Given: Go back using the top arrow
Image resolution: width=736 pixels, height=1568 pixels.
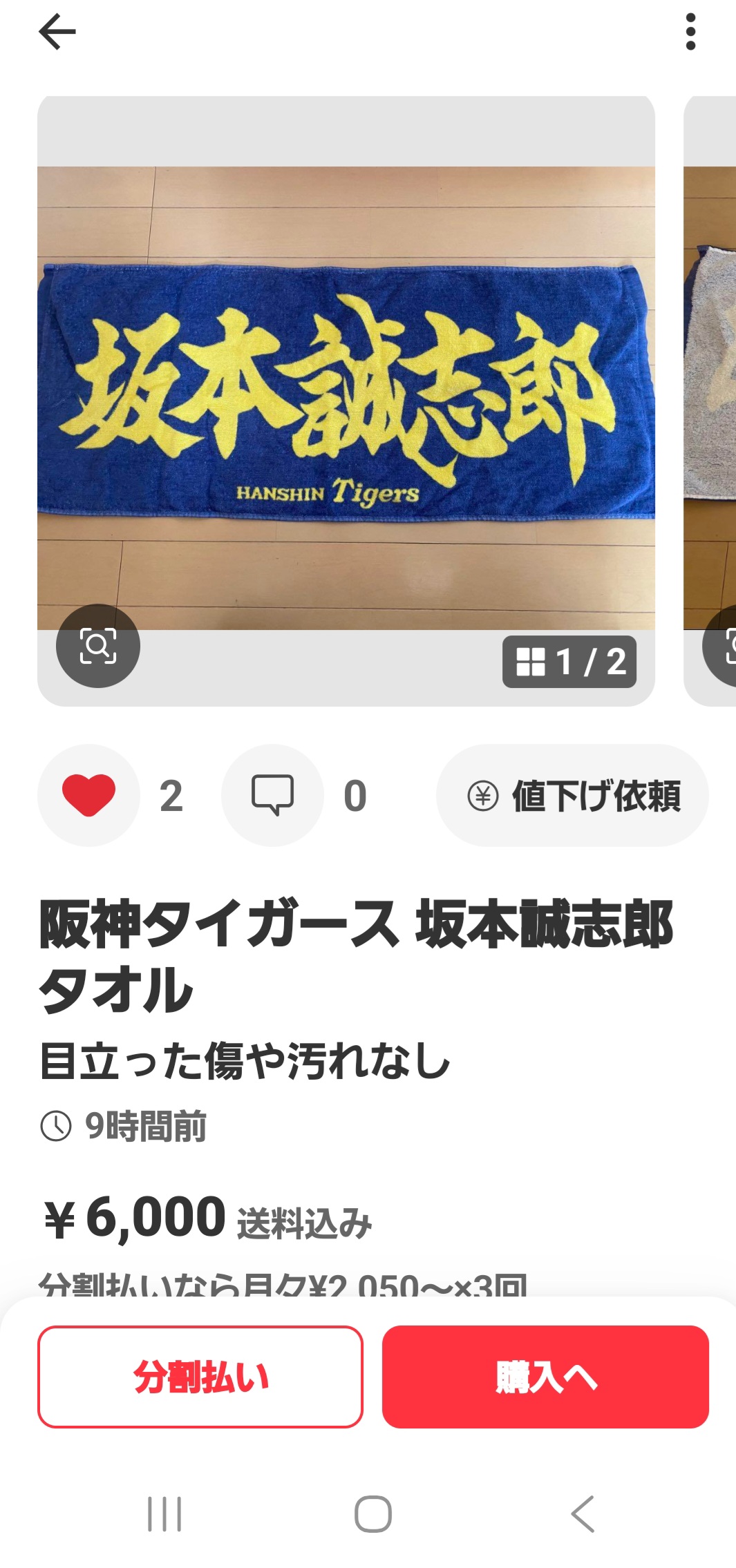Looking at the screenshot, I should point(57,32).
